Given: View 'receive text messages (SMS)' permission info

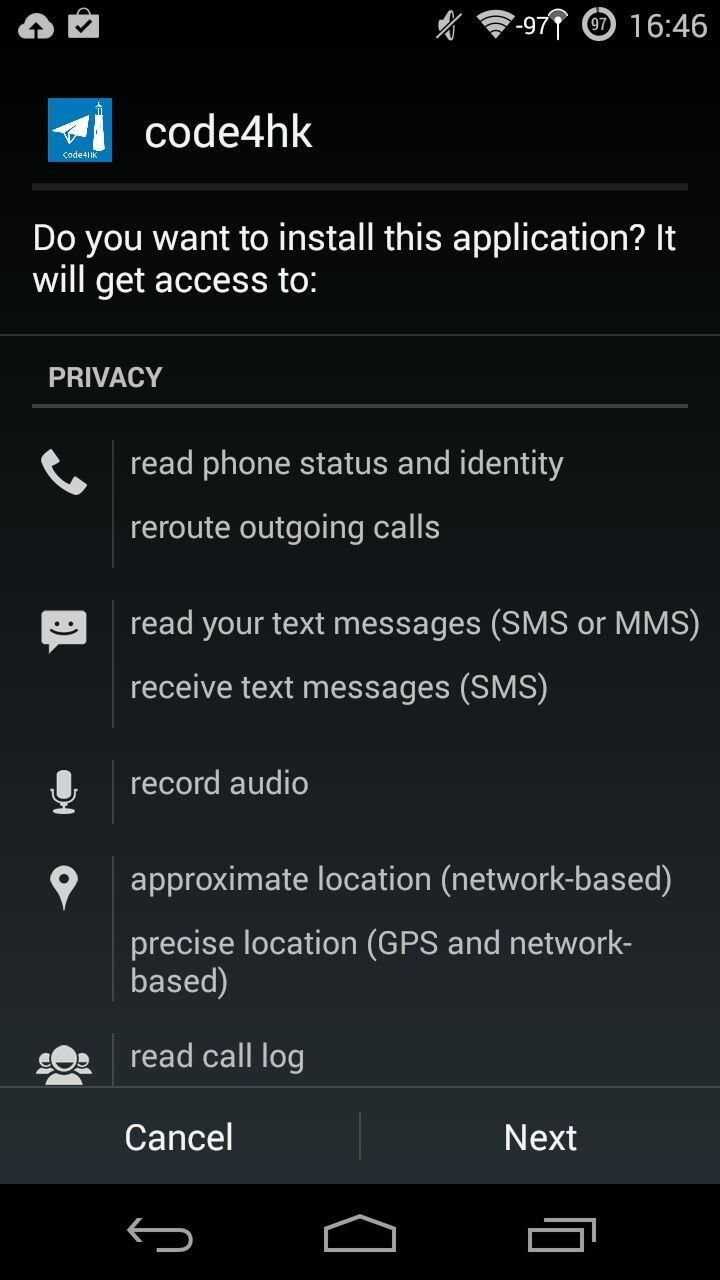Looking at the screenshot, I should [338, 687].
